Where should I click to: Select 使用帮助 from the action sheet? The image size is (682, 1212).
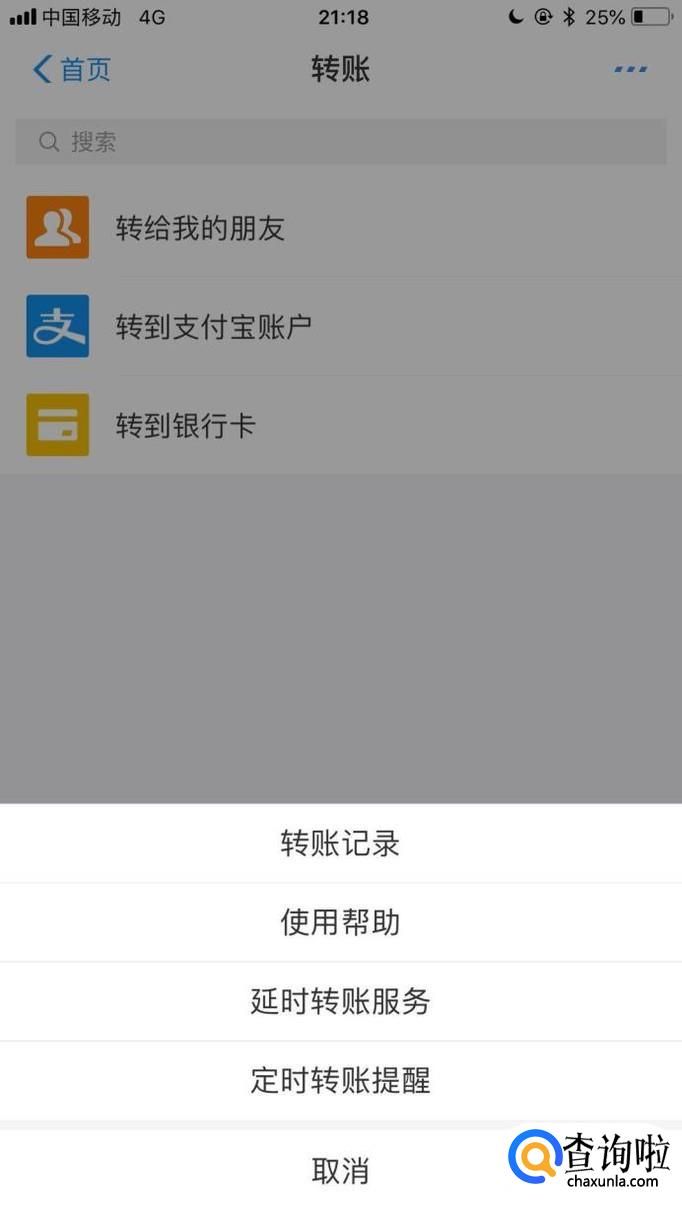(340, 922)
